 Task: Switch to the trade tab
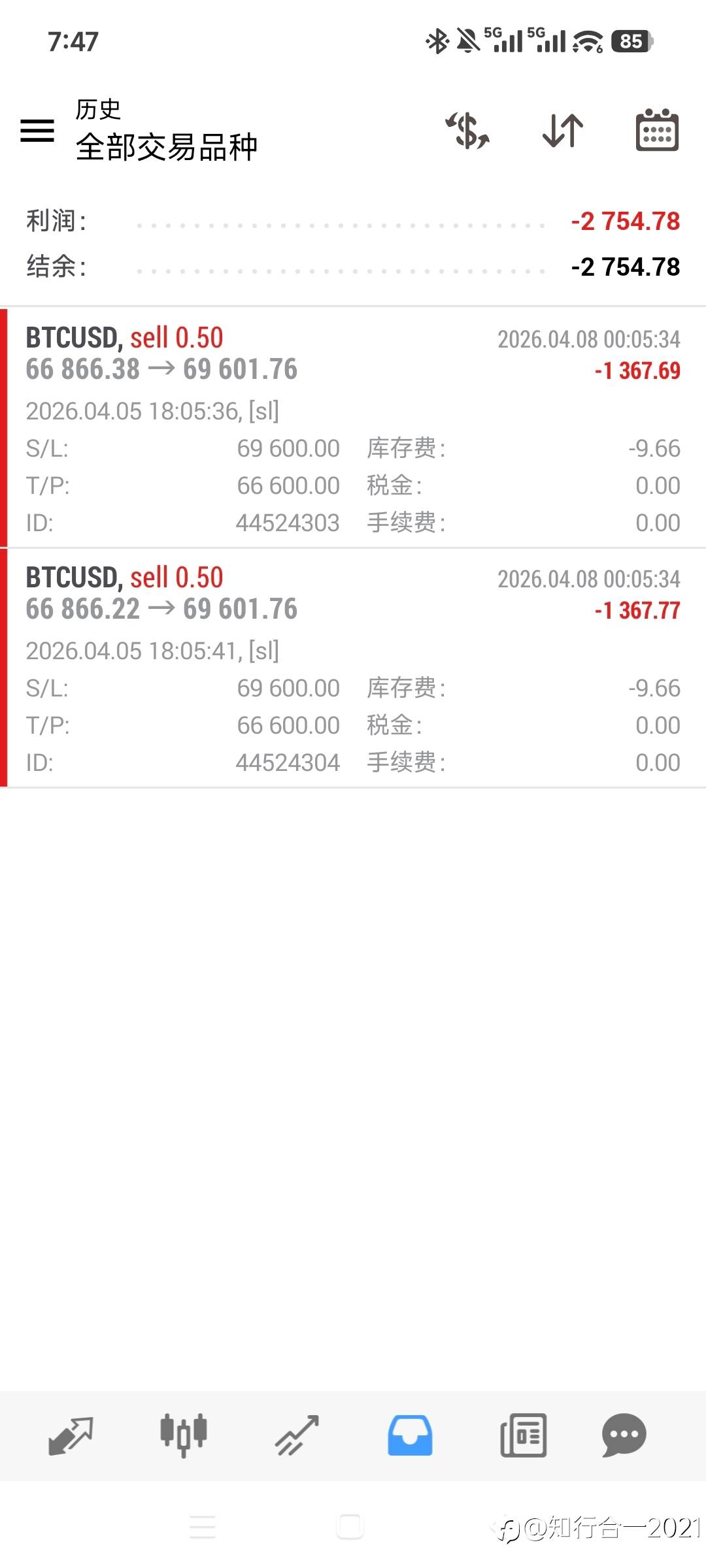(297, 1435)
